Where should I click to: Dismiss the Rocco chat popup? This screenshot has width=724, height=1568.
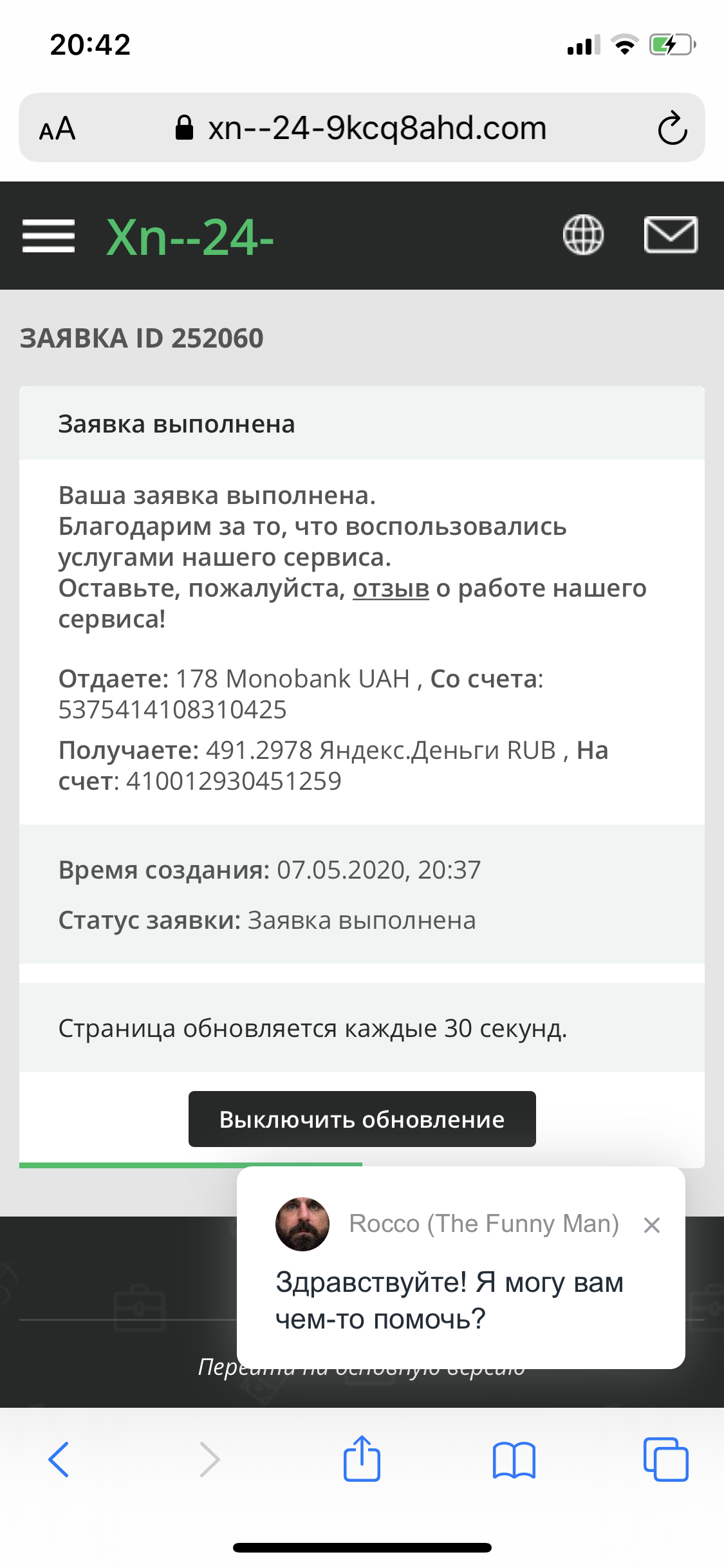click(651, 1225)
